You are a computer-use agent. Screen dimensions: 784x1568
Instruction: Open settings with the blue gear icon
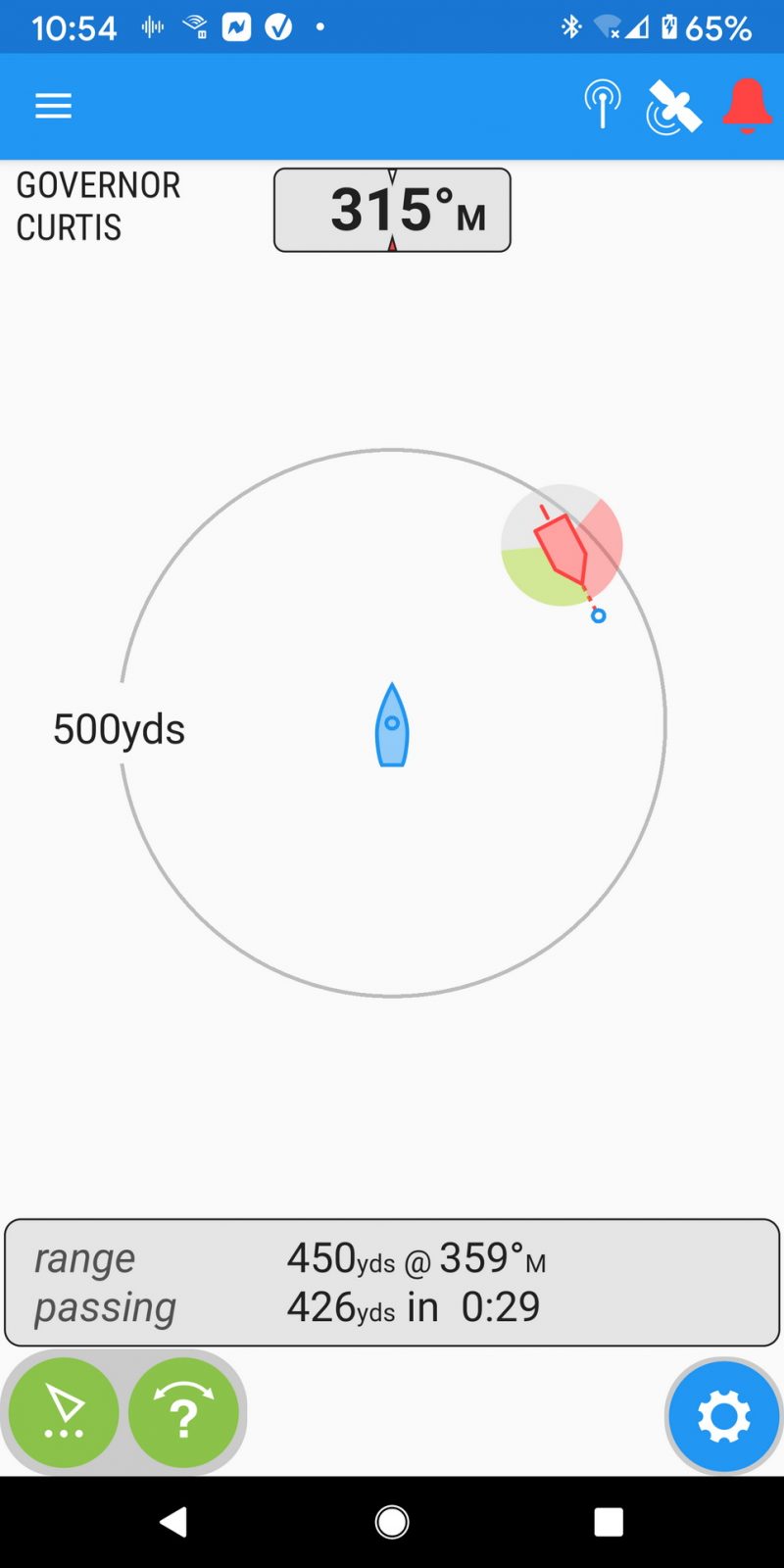[x=723, y=1415]
